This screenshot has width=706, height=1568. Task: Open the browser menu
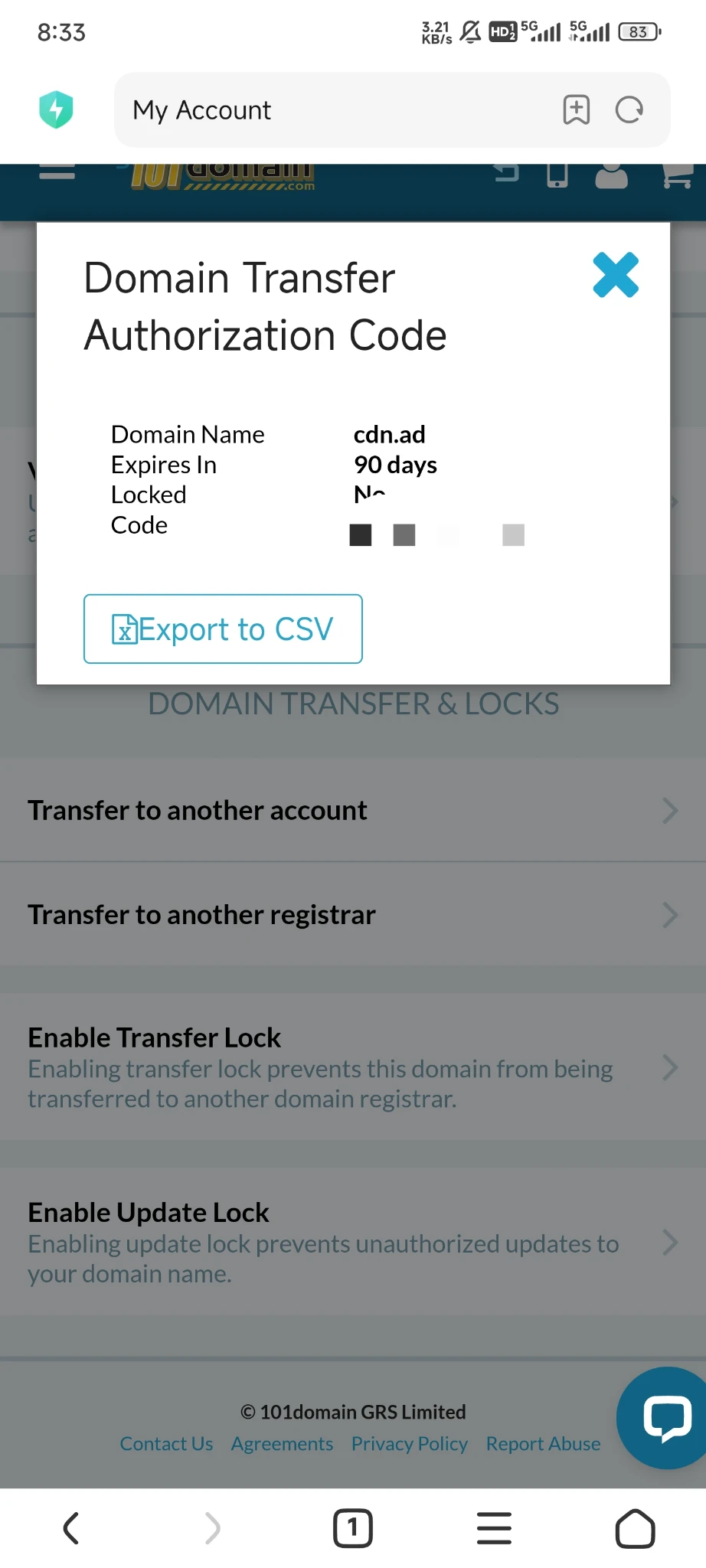pos(494,1528)
